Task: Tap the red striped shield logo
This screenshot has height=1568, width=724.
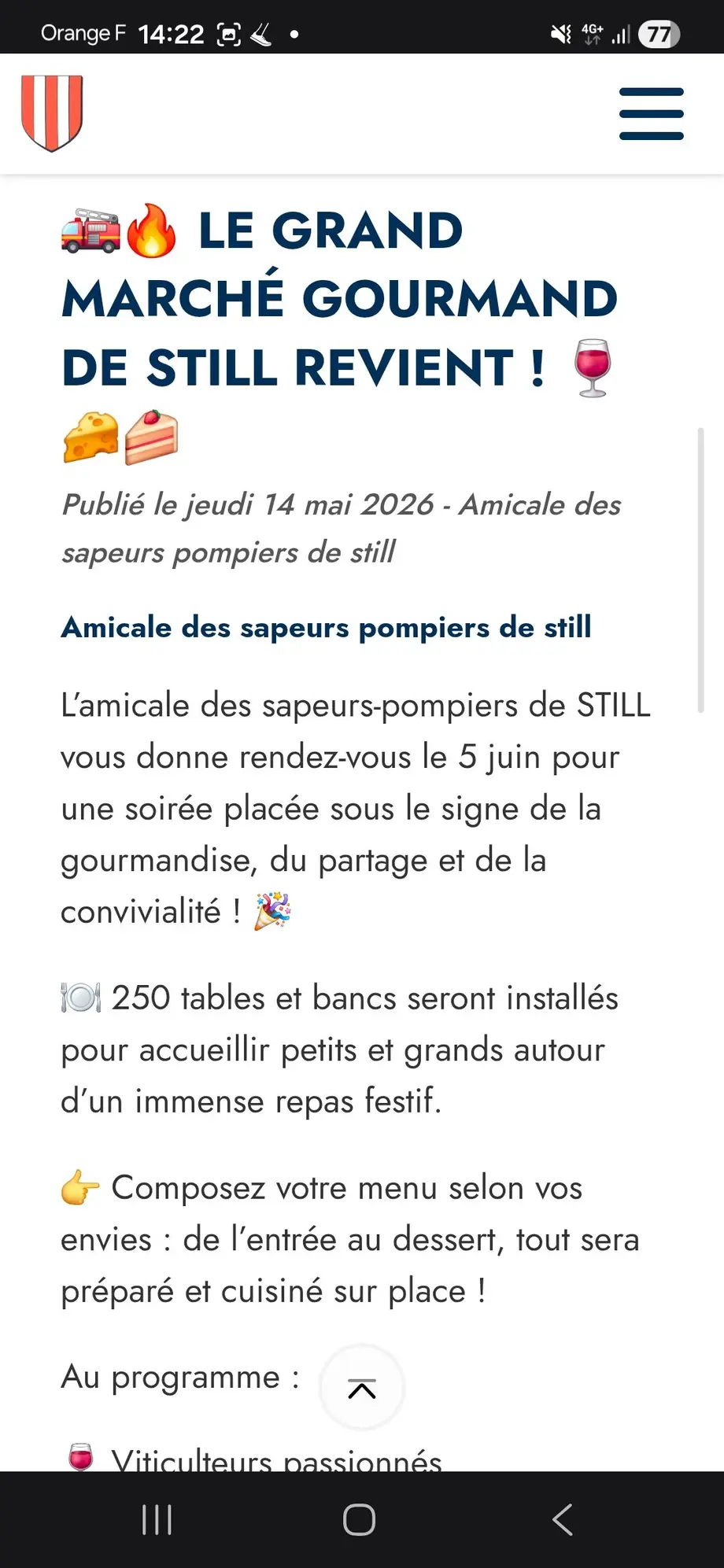Action: pyautogui.click(x=52, y=113)
